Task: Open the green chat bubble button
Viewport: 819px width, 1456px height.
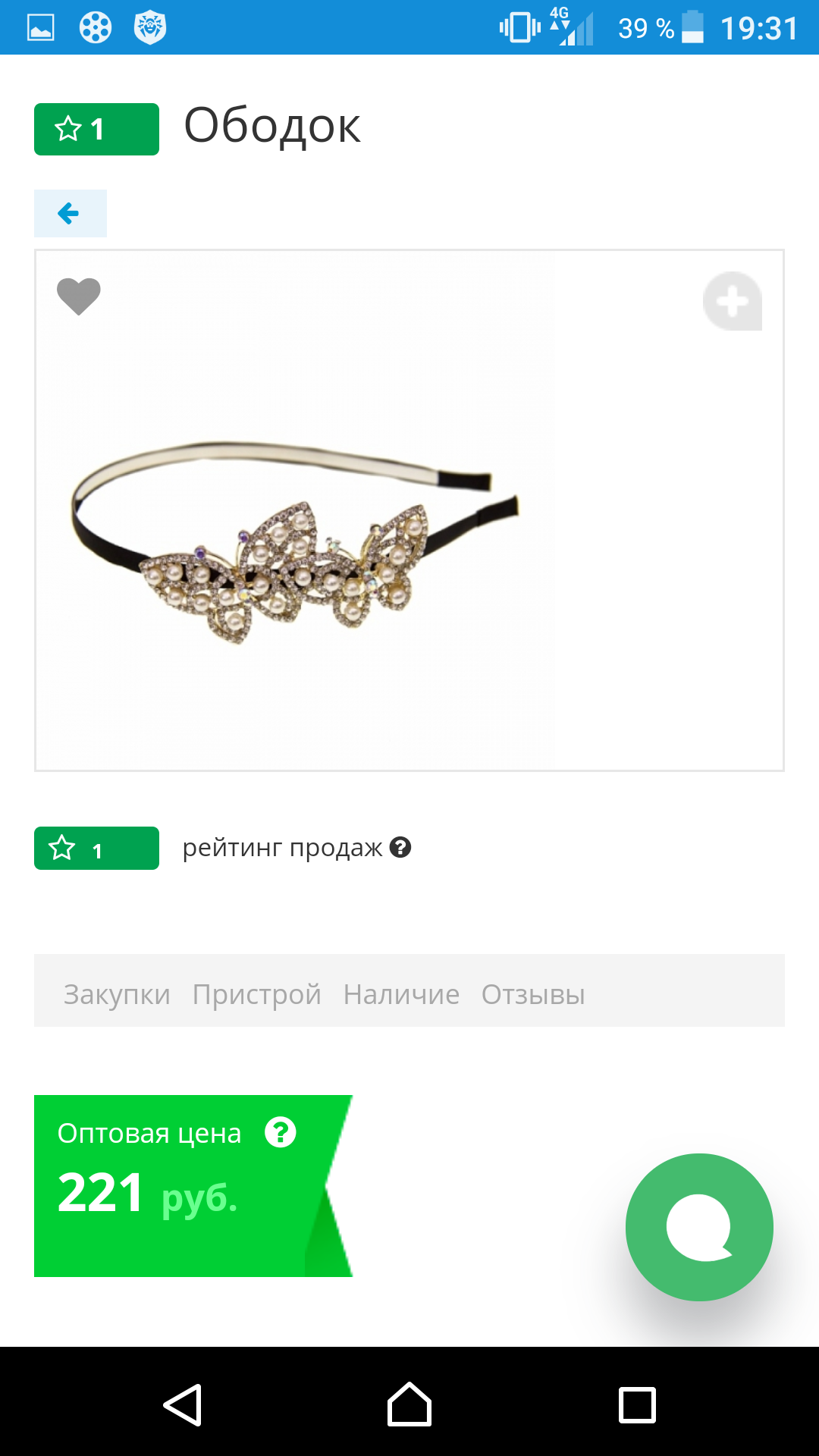Action: pos(698,1227)
